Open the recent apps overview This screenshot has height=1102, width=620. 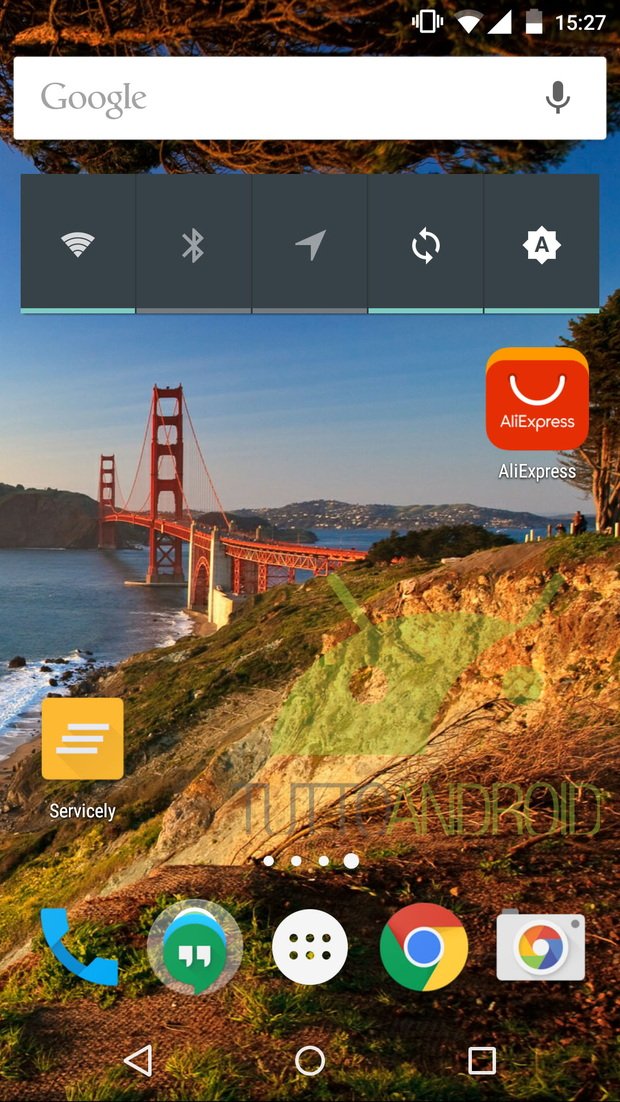pos(482,1060)
